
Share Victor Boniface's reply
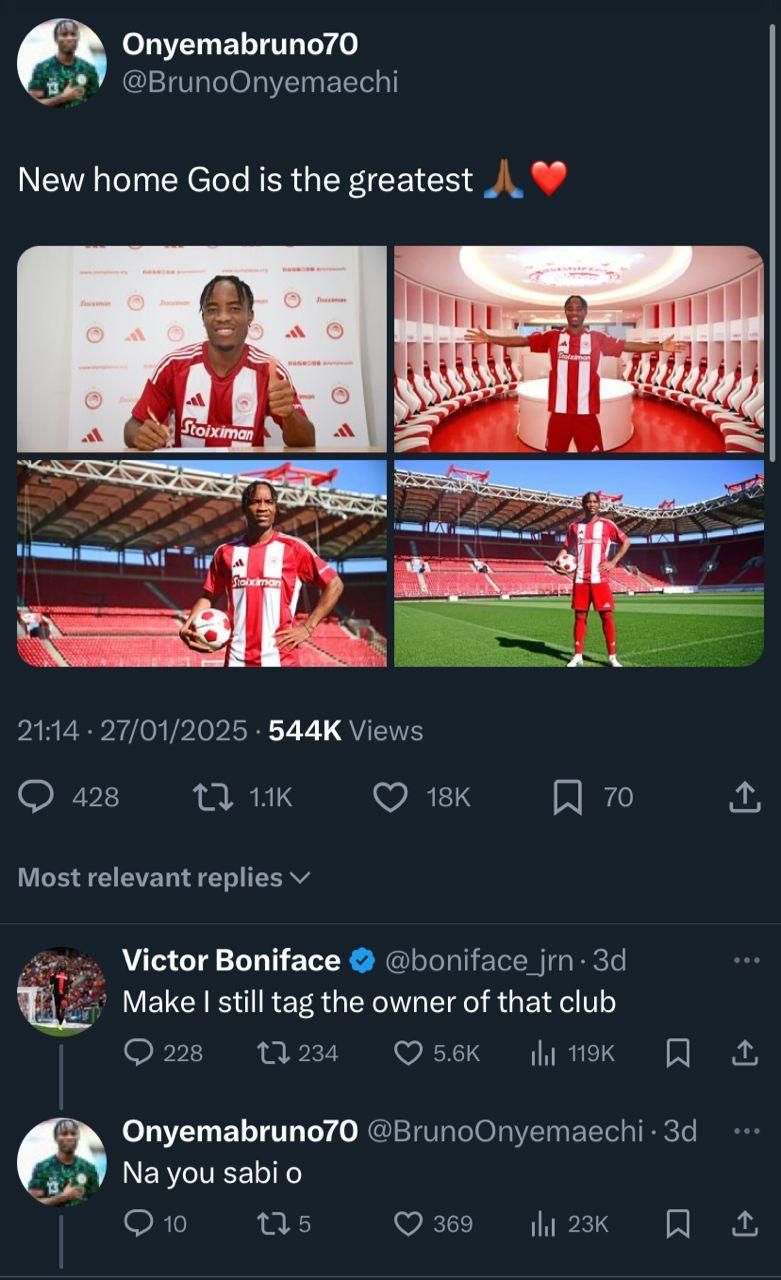coord(745,1052)
